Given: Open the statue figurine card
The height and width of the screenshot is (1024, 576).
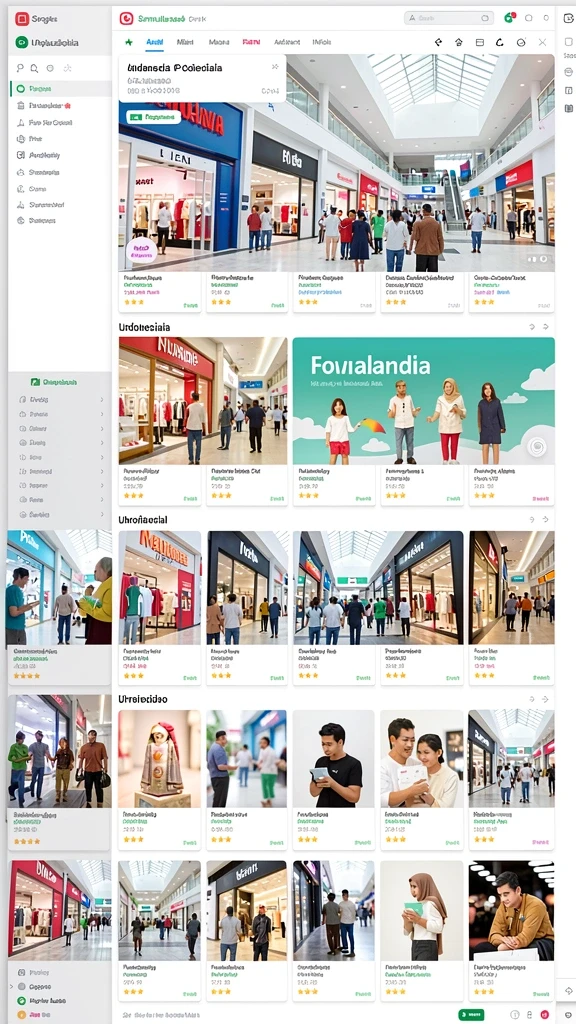Looking at the screenshot, I should (x=159, y=779).
